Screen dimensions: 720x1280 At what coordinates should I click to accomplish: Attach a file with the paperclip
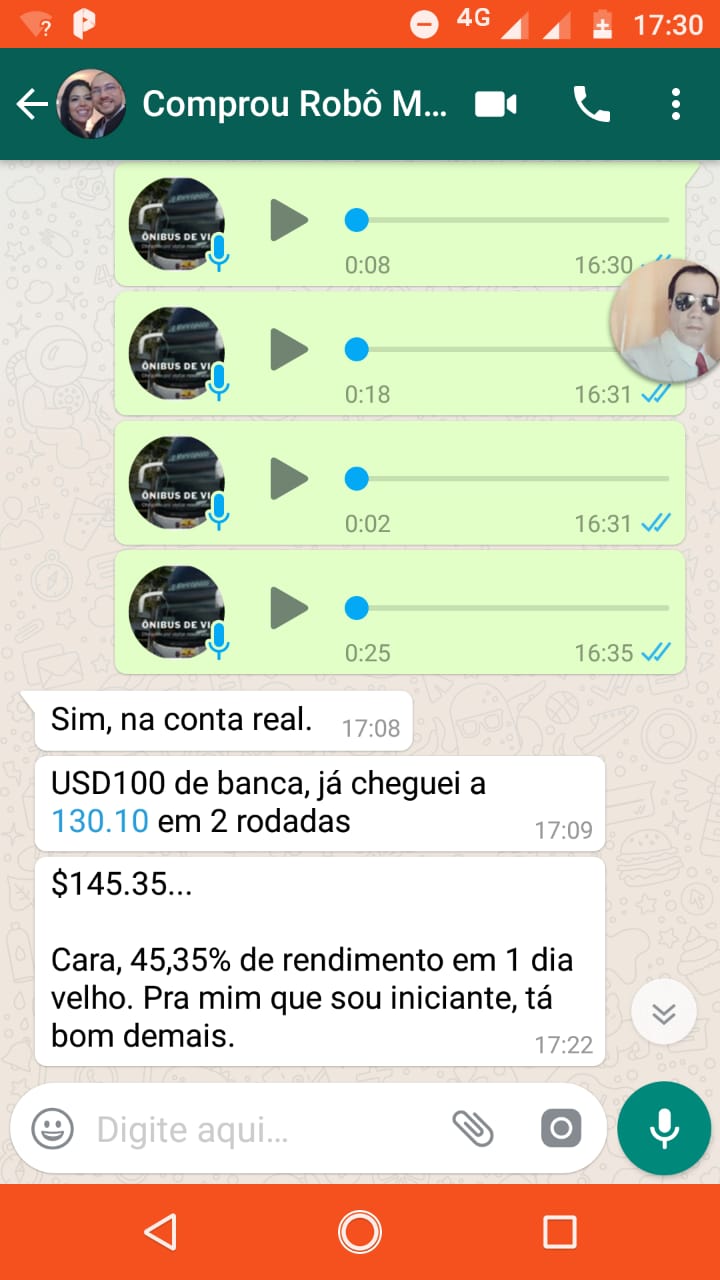tap(473, 1129)
